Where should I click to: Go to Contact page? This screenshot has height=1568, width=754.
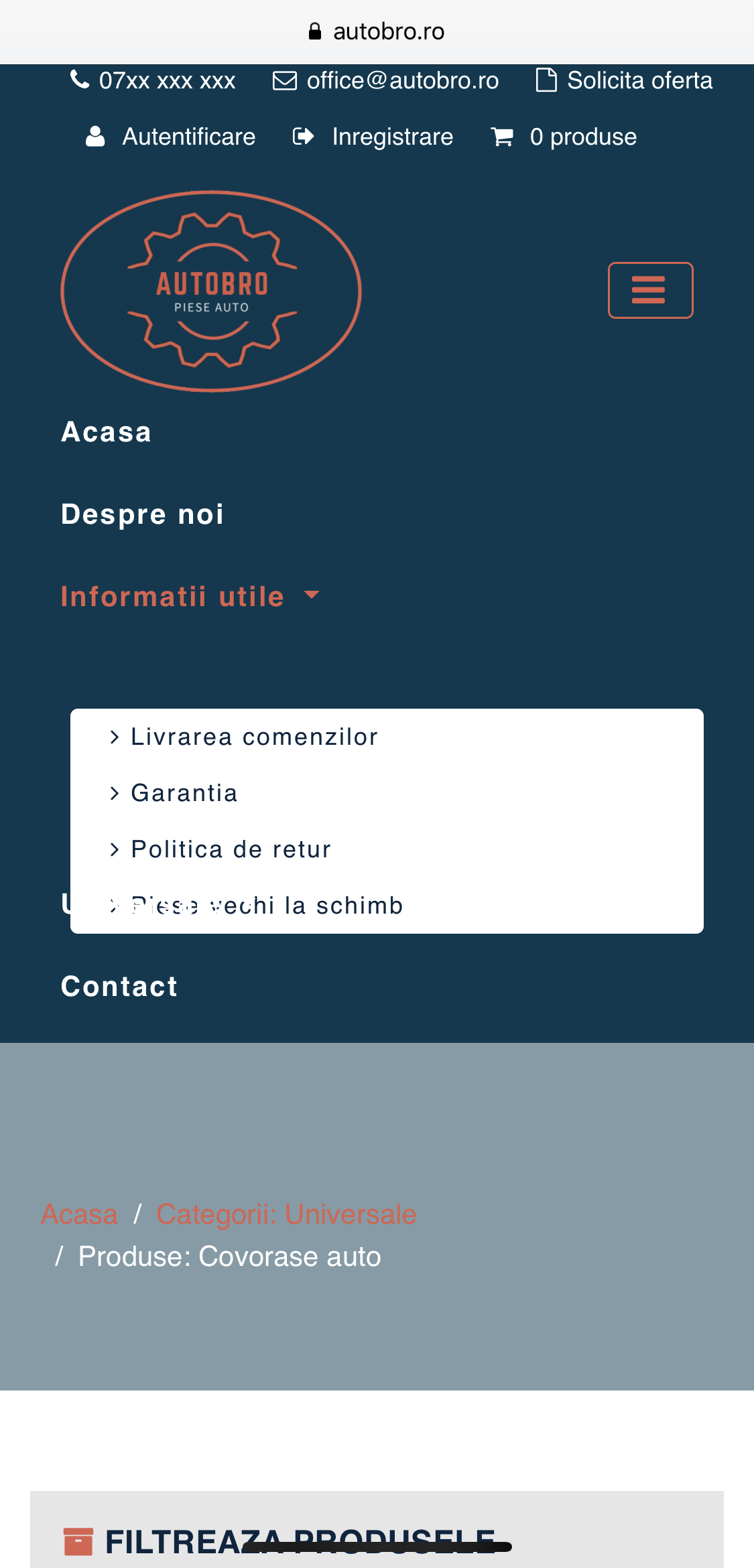coord(119,987)
